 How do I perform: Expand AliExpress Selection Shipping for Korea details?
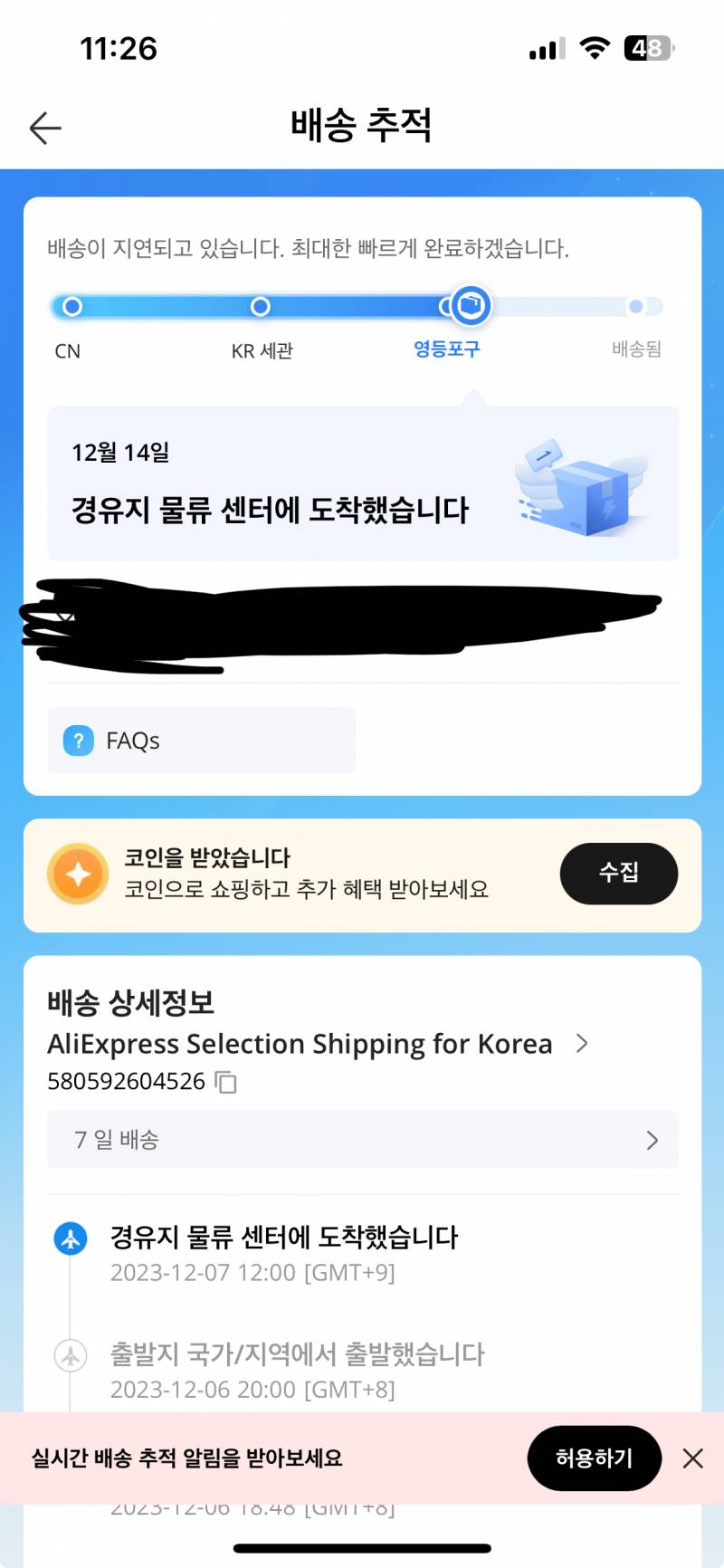click(x=584, y=1044)
